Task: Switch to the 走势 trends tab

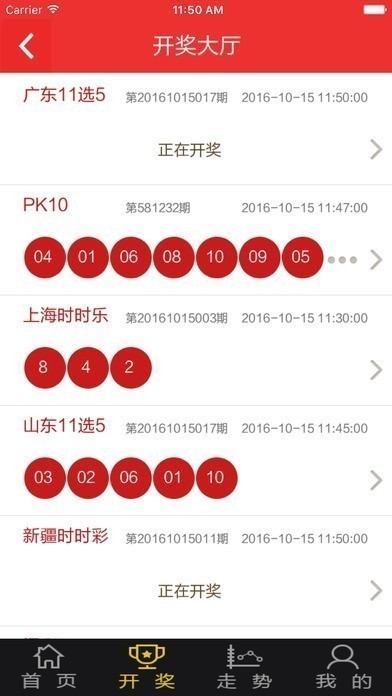Action: (x=245, y=667)
